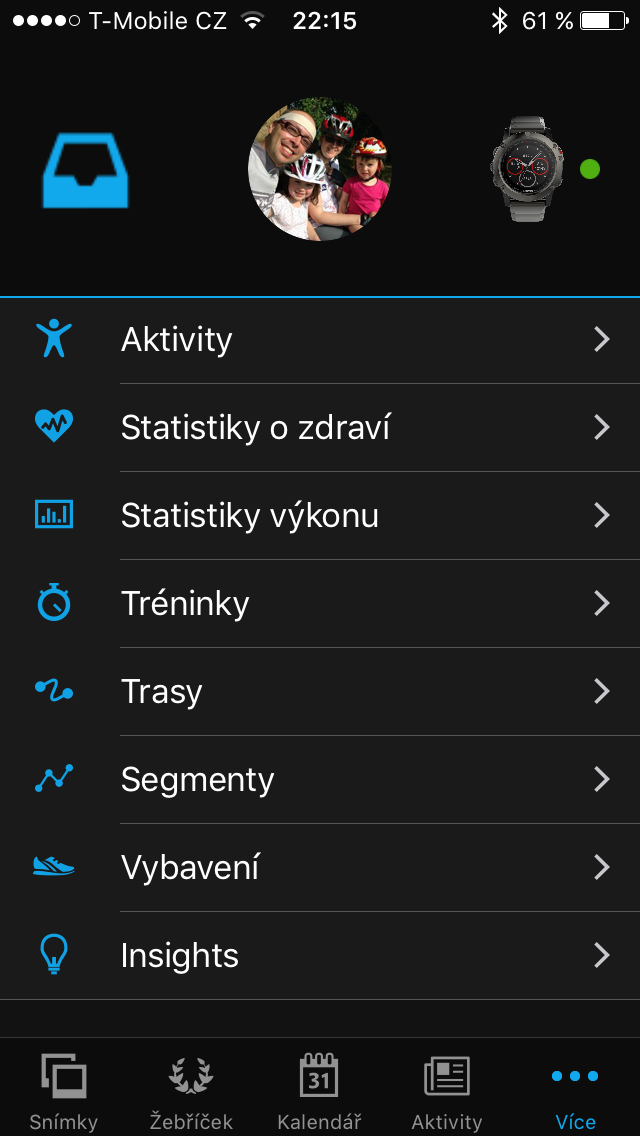Select the Více tab
640x1136 pixels.
pos(575,1089)
